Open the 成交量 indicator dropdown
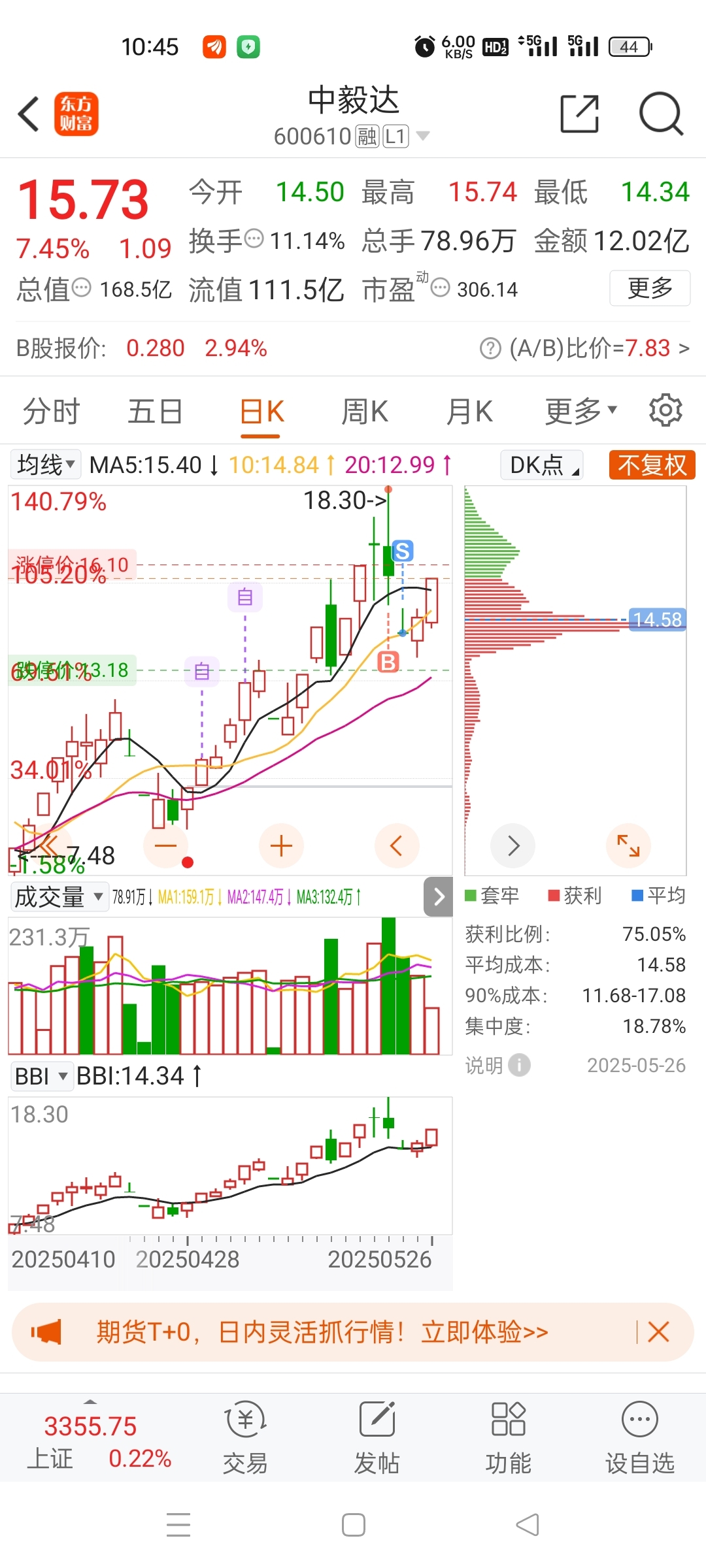Screen dimensions: 706x1568 59,896
